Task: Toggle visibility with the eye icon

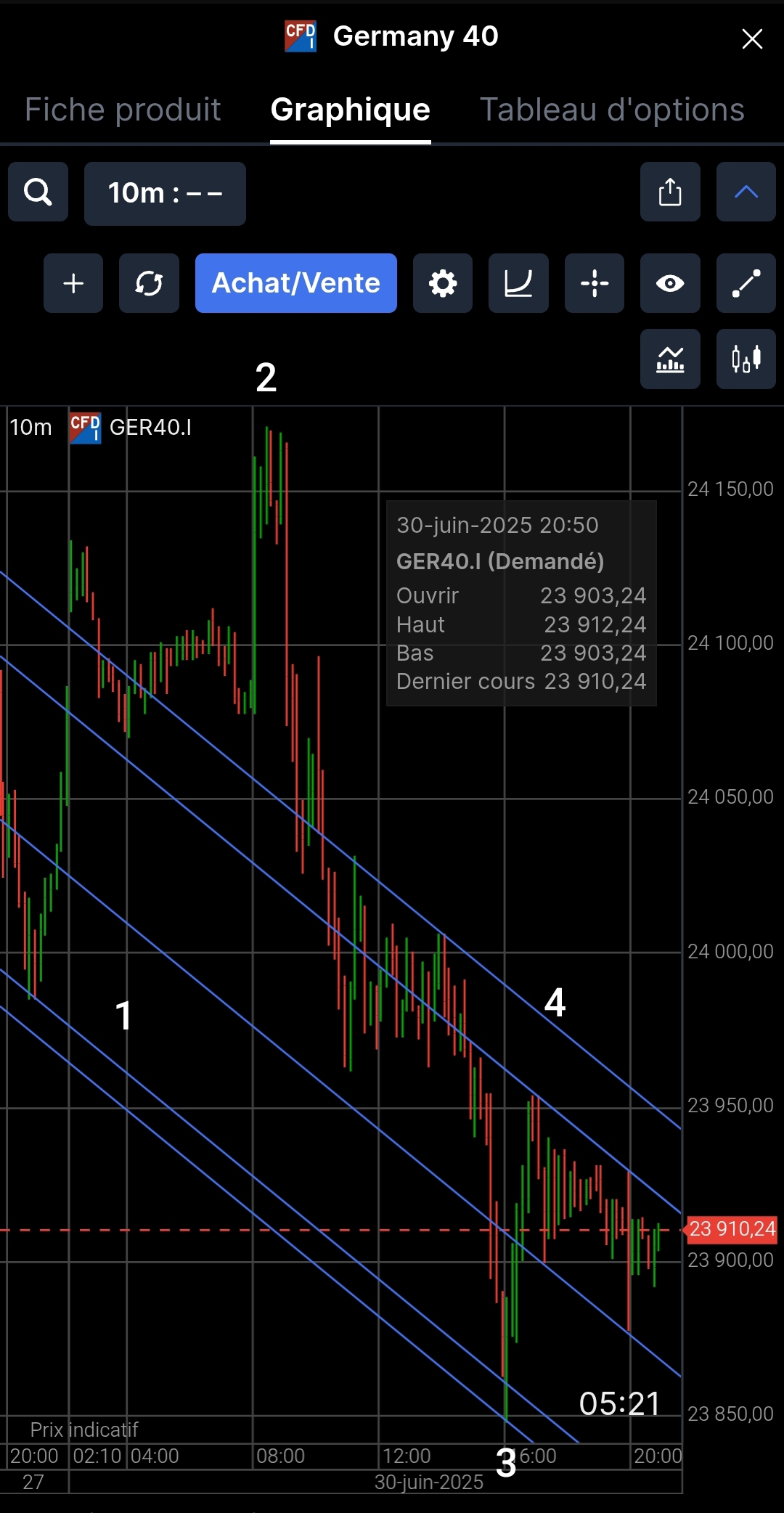Action: coord(670,283)
